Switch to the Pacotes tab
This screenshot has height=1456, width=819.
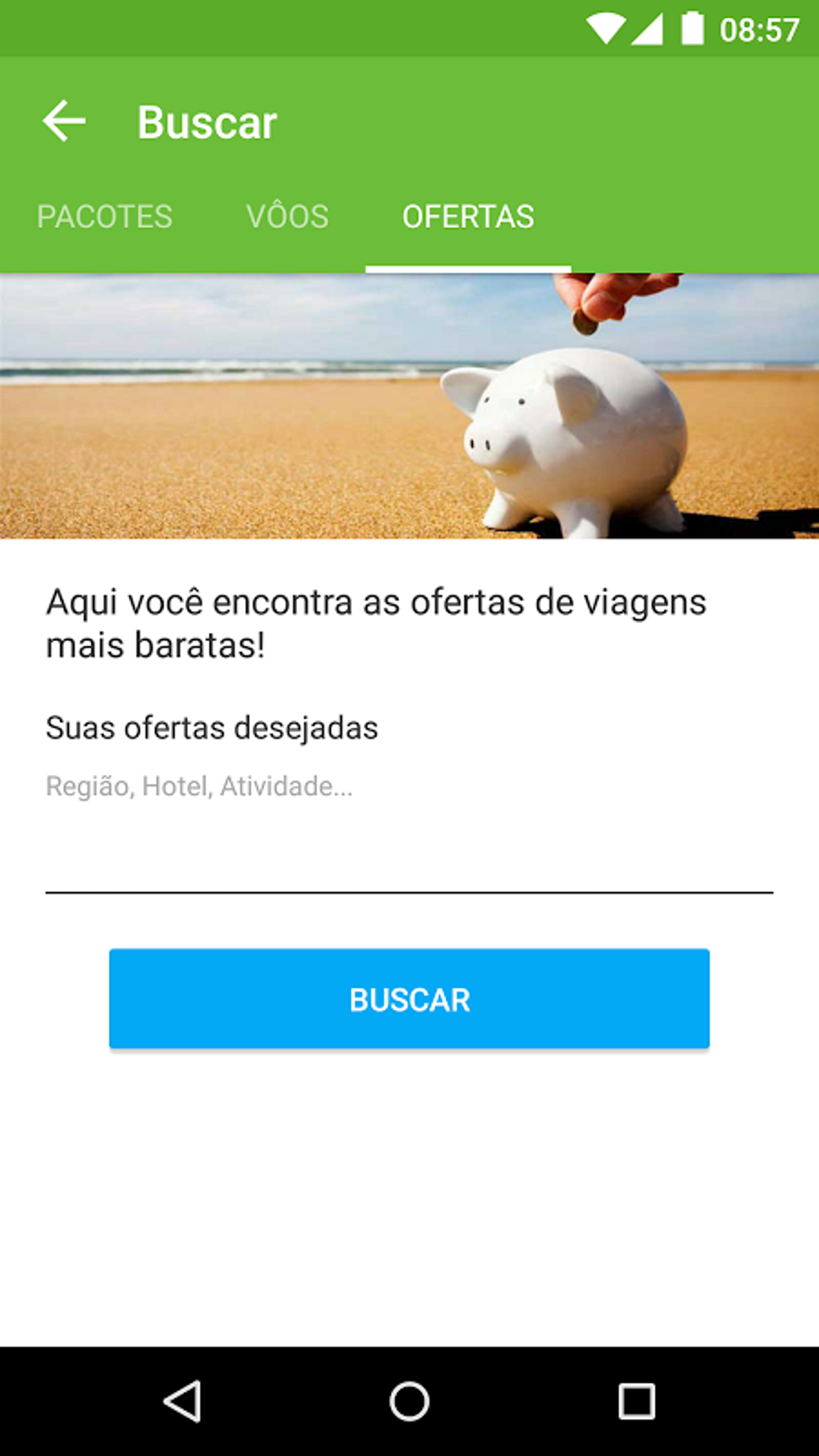coord(104,217)
